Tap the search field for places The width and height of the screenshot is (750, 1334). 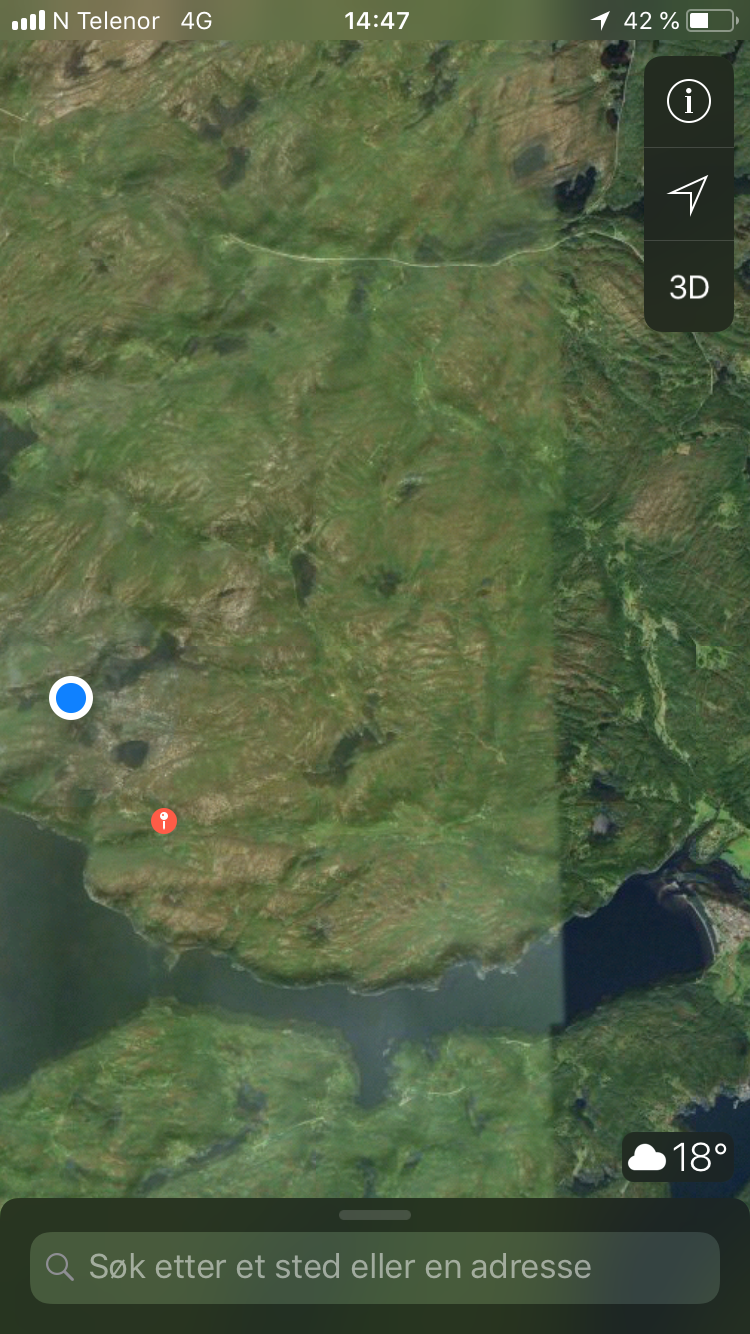pyautogui.click(x=375, y=1267)
